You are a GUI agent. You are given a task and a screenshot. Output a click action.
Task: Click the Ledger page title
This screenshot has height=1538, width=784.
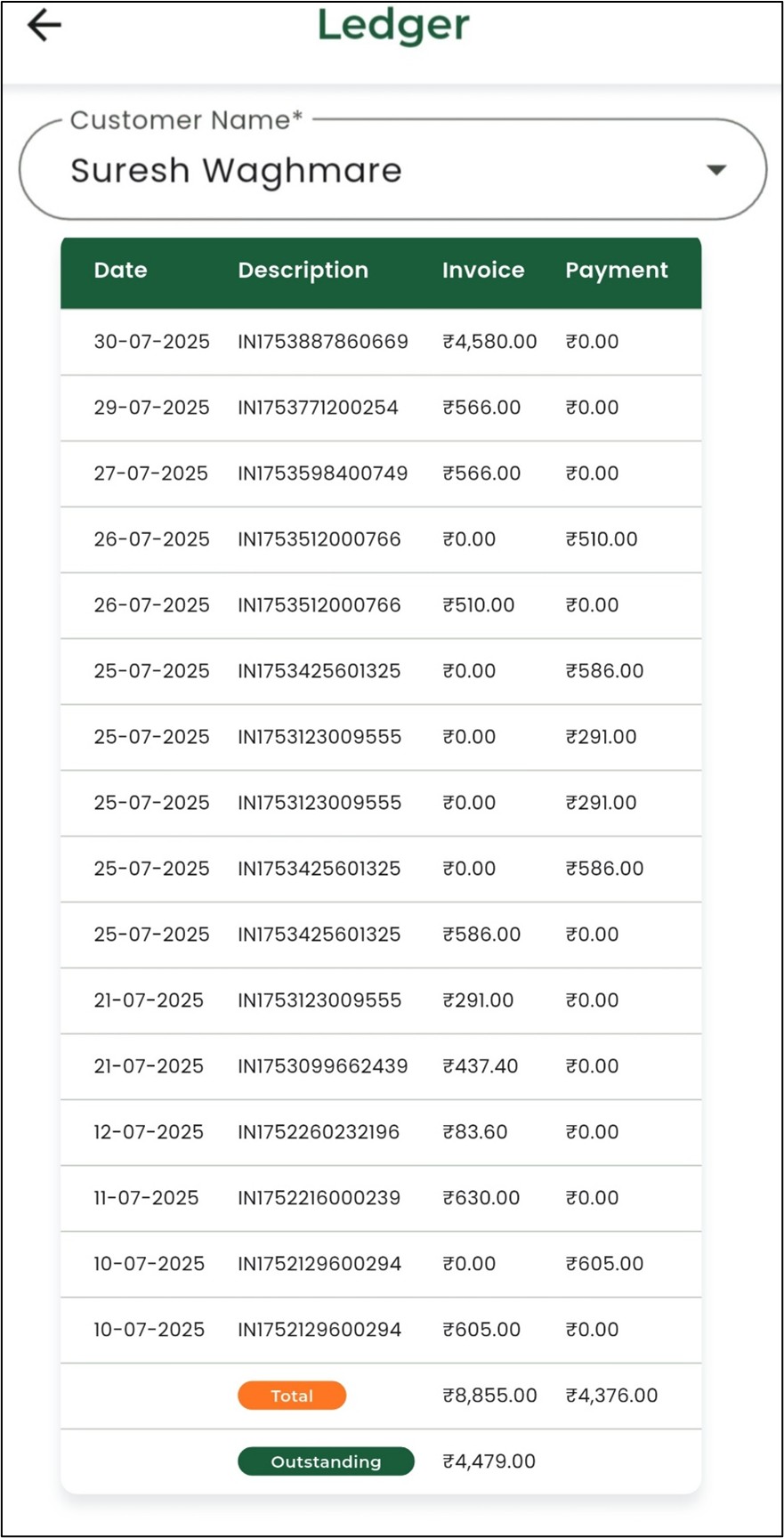click(x=392, y=25)
